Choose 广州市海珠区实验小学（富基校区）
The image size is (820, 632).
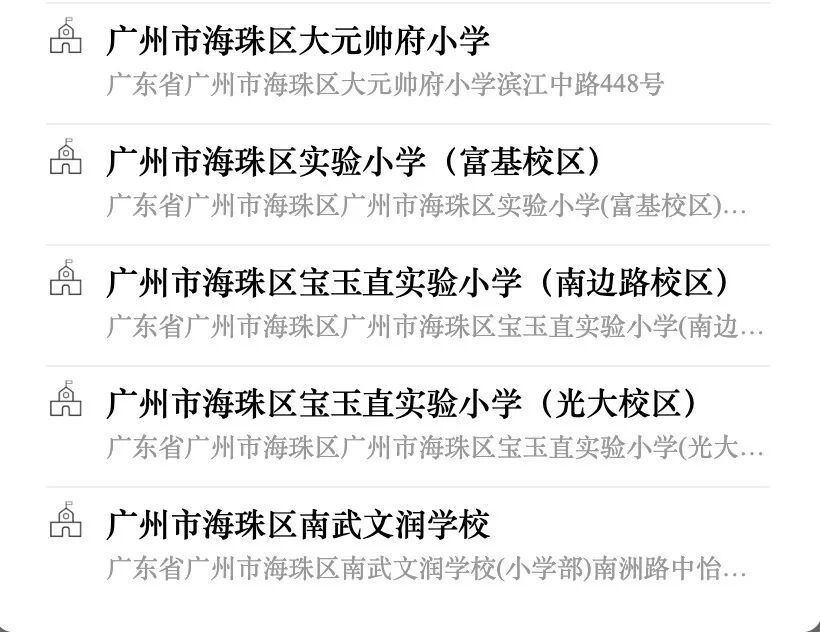(355, 162)
